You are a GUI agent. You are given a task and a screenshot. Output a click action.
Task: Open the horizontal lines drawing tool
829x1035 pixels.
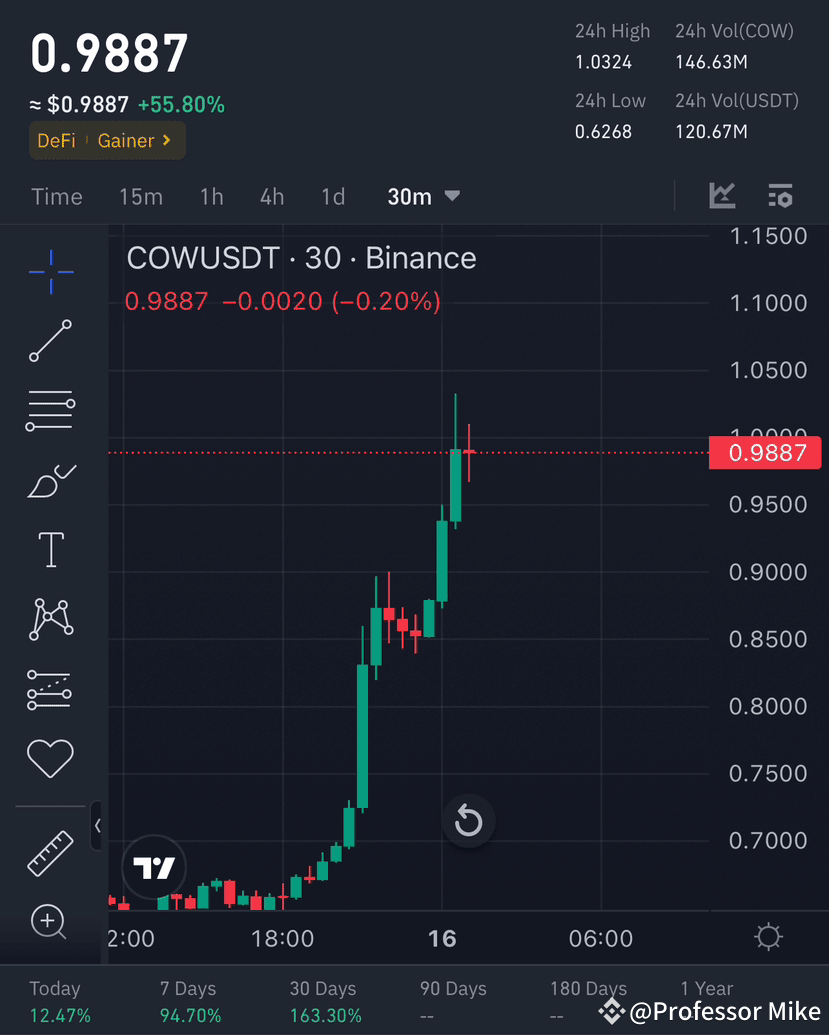pos(50,410)
